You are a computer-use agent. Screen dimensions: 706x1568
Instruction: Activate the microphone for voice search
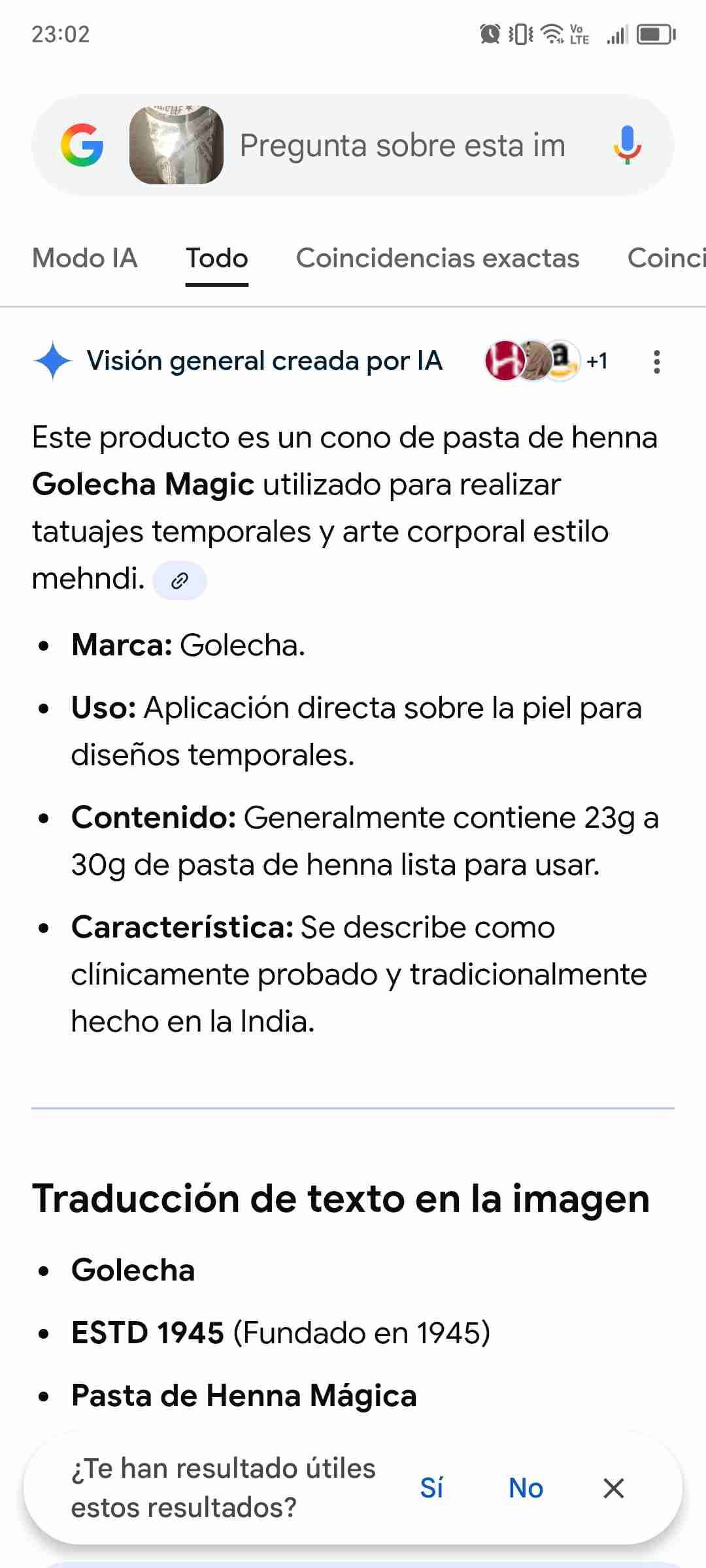(626, 145)
